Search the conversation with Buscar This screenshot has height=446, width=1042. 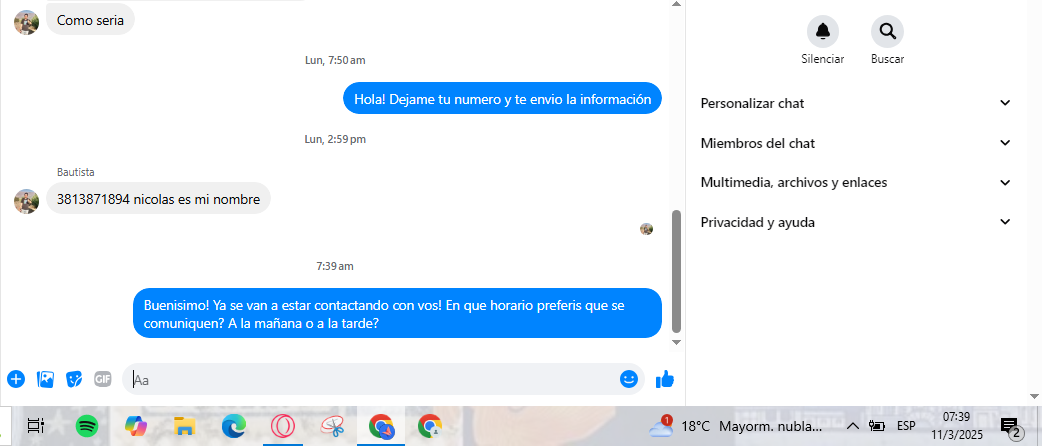pyautogui.click(x=887, y=31)
